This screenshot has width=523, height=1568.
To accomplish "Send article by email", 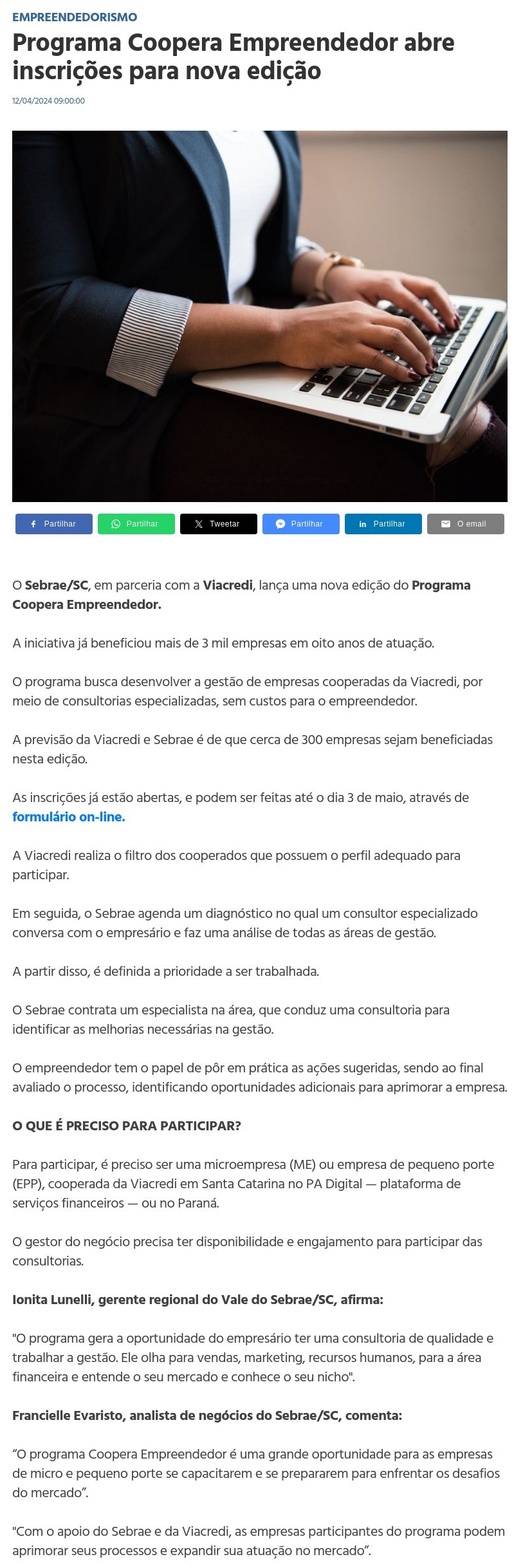I will click(x=466, y=524).
